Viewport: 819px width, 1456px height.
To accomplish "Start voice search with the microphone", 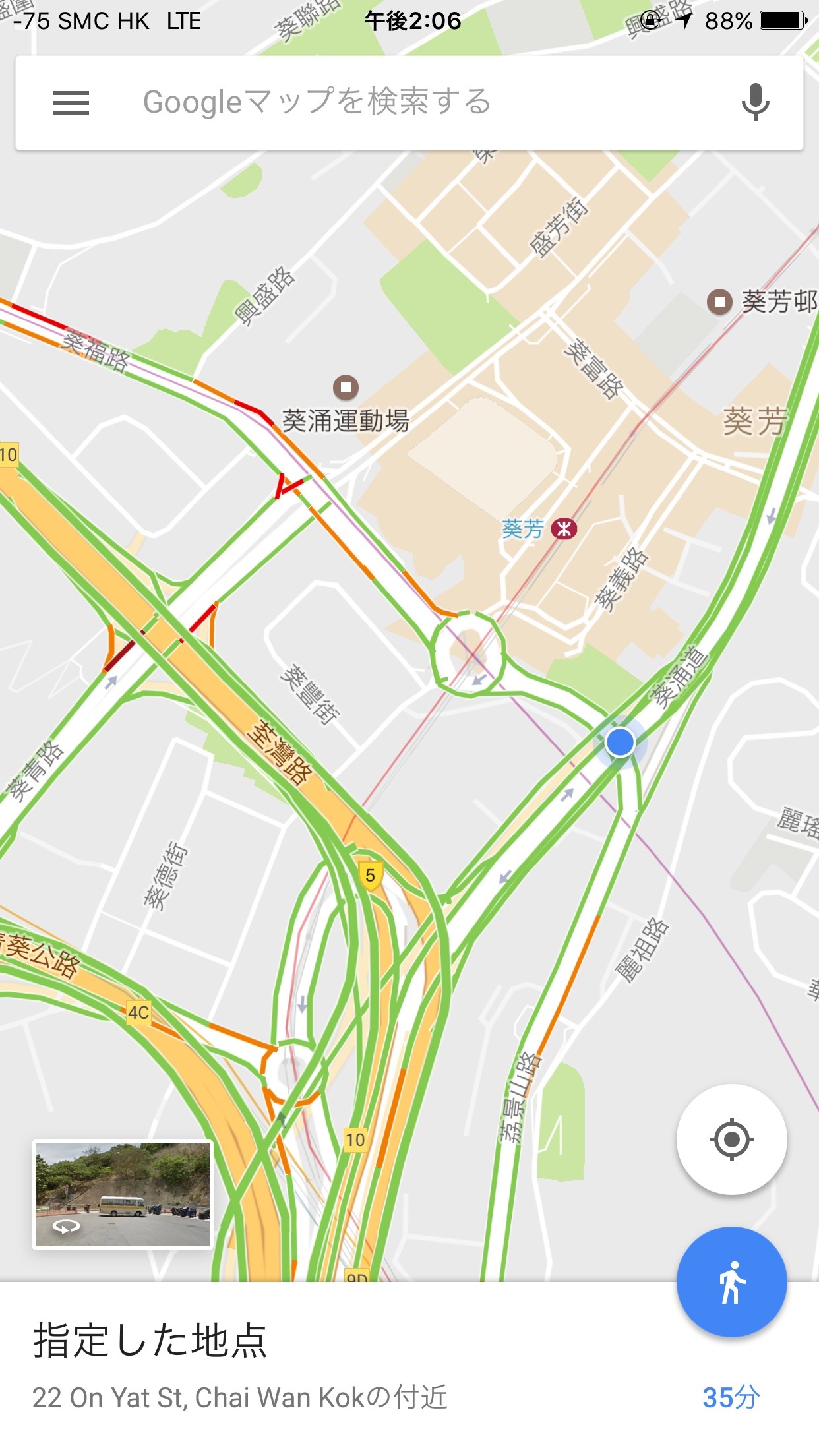I will click(755, 102).
